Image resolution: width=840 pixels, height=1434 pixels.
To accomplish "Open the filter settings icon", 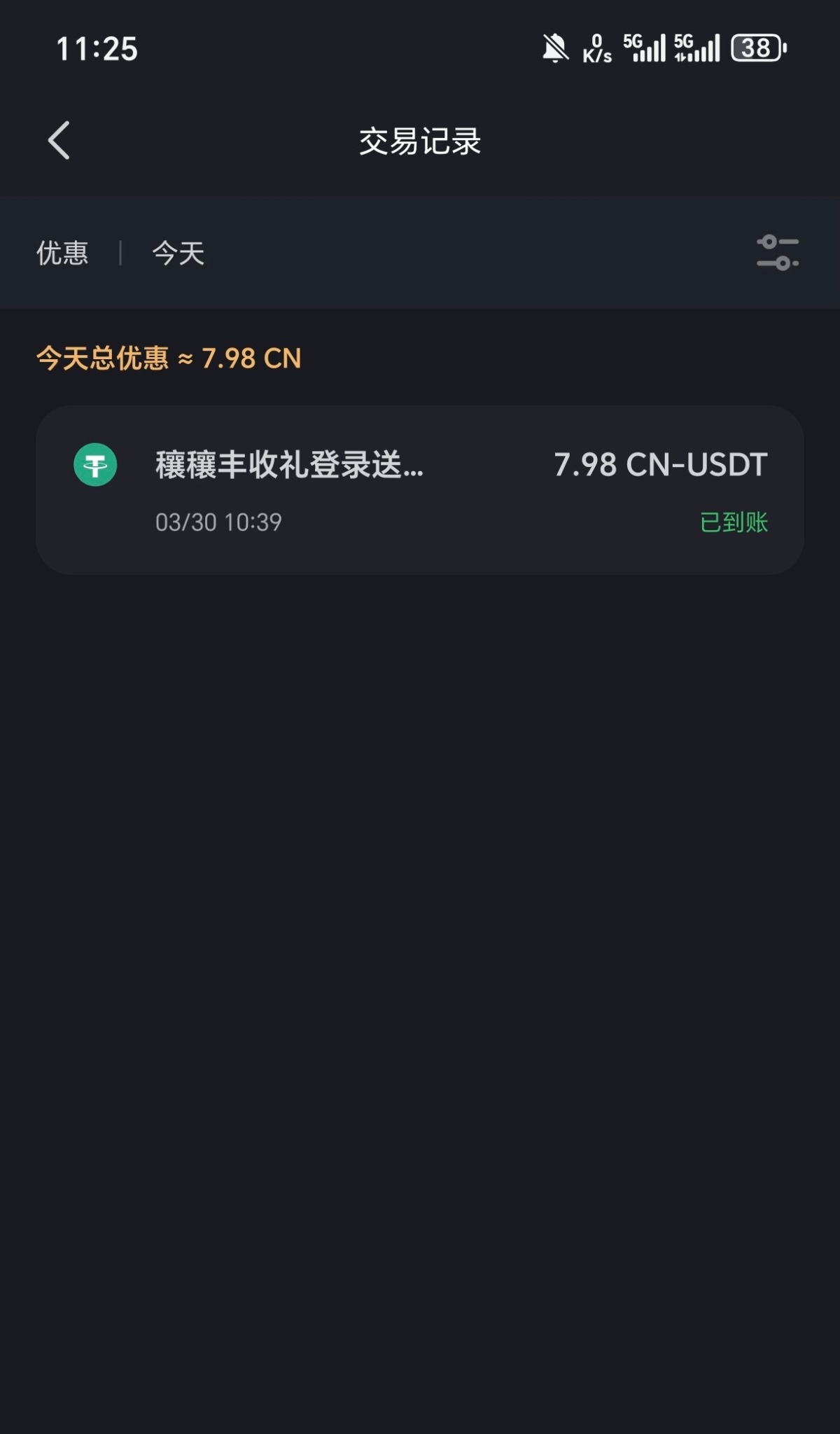I will pos(777,253).
